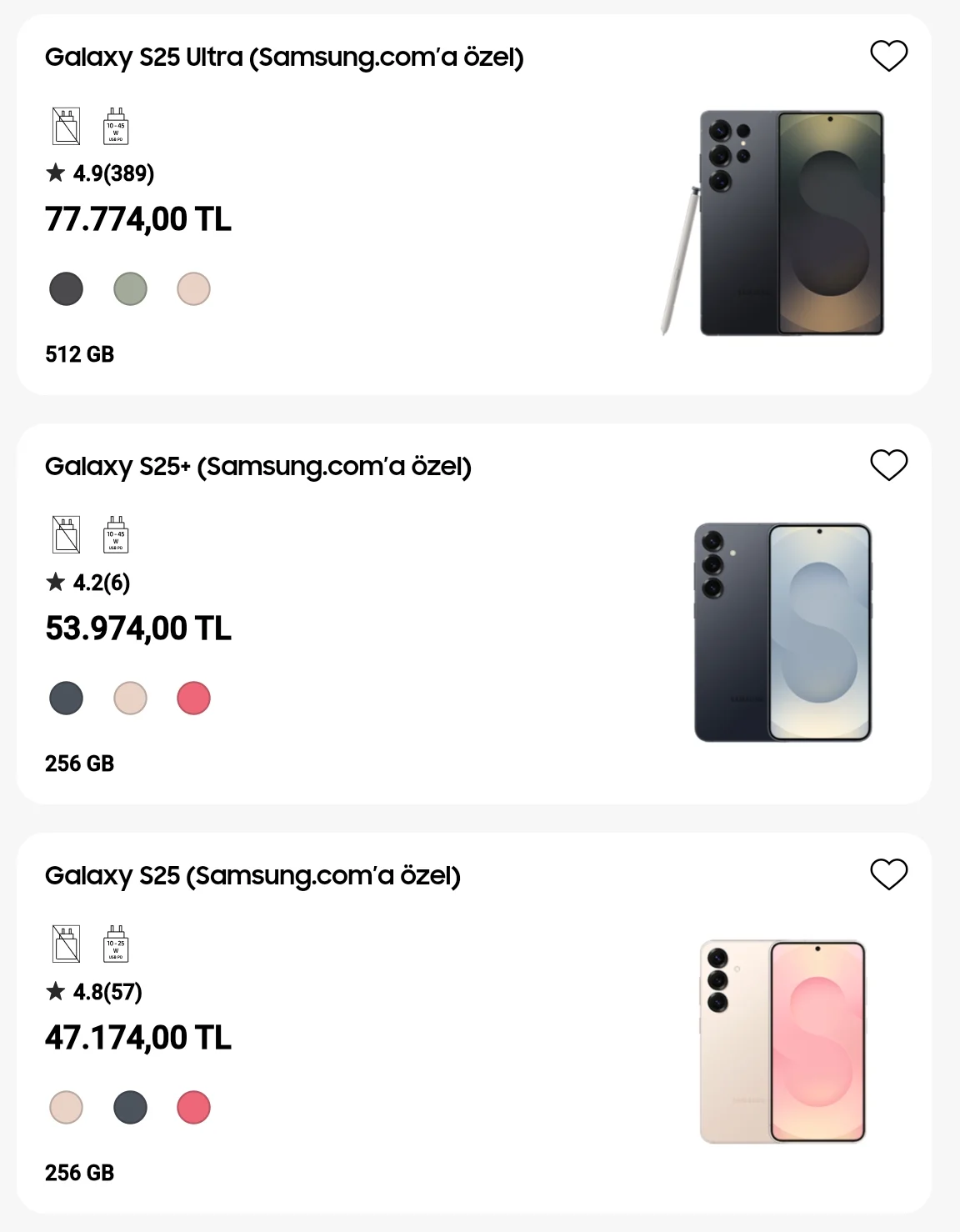960x1232 pixels.
Task: Add Galaxy S25+ to wishlist
Action: (x=888, y=465)
